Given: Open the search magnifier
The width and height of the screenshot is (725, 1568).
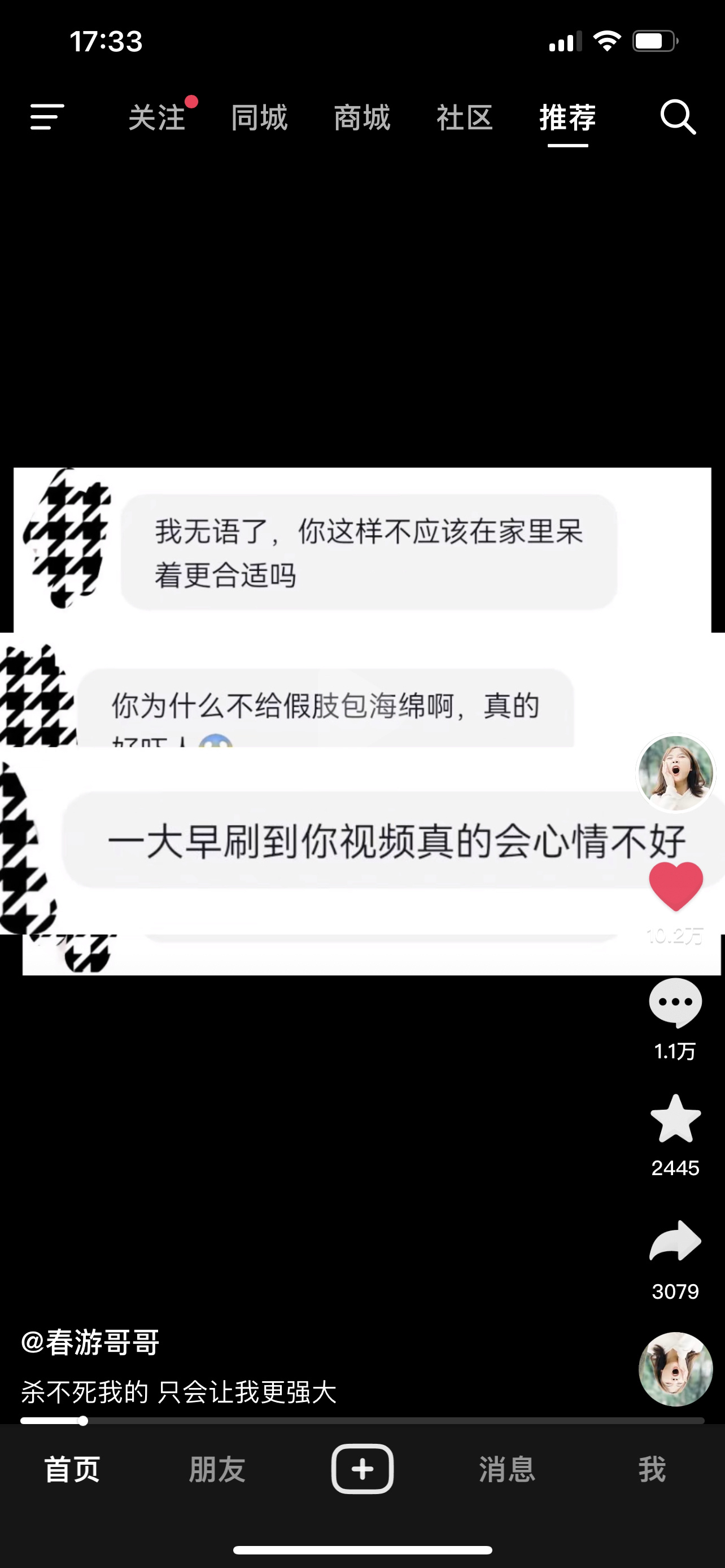Looking at the screenshot, I should point(678,117).
